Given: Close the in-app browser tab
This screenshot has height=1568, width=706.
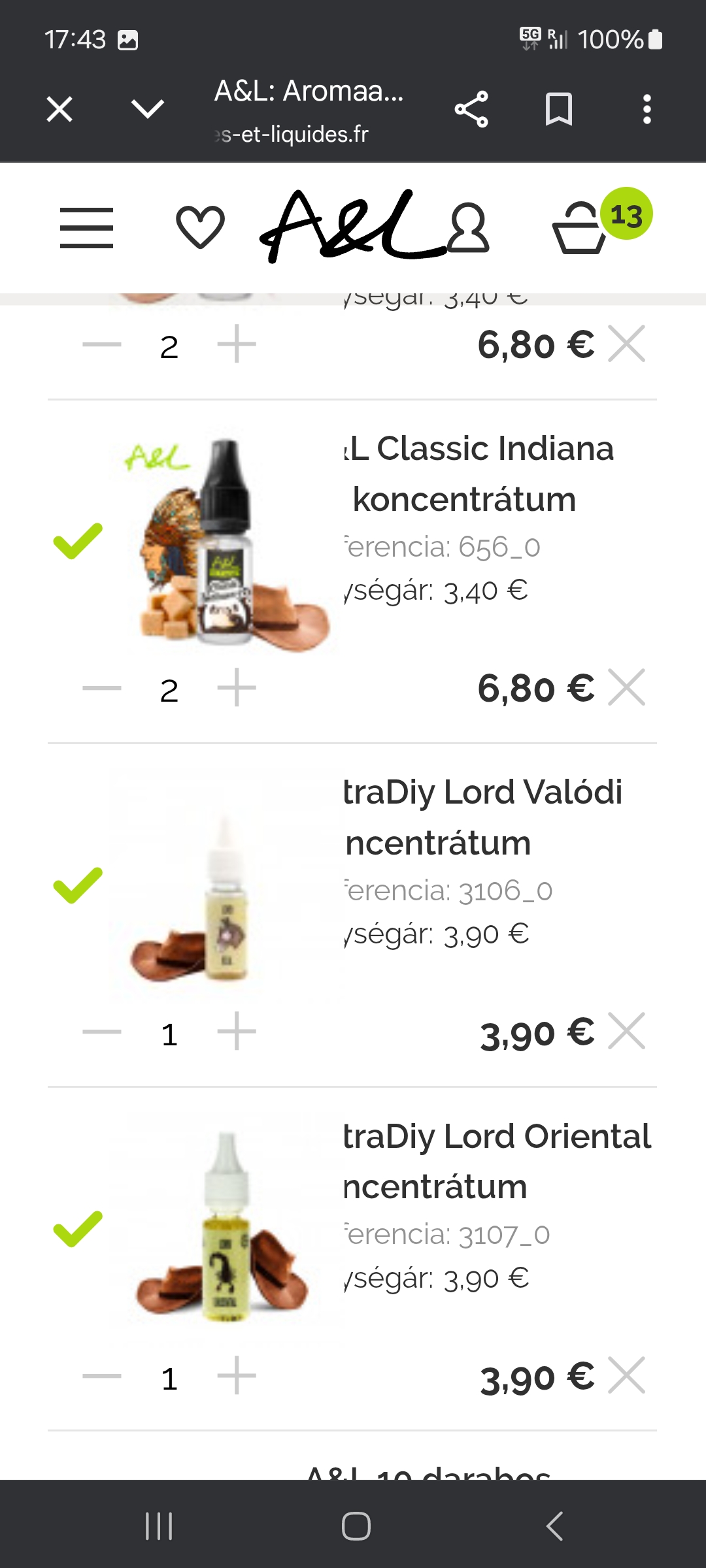Looking at the screenshot, I should click(x=59, y=109).
